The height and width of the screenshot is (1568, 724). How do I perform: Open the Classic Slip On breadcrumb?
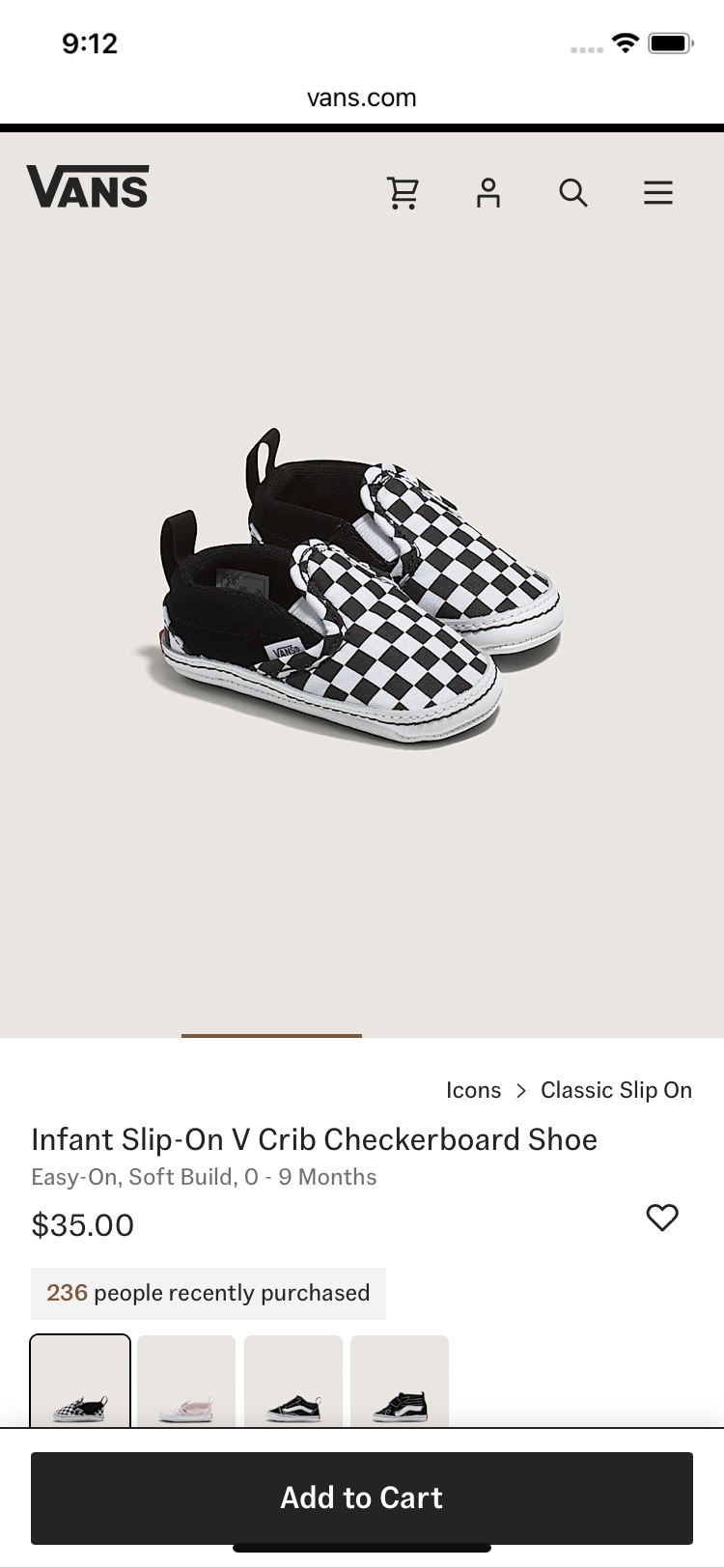616,1090
